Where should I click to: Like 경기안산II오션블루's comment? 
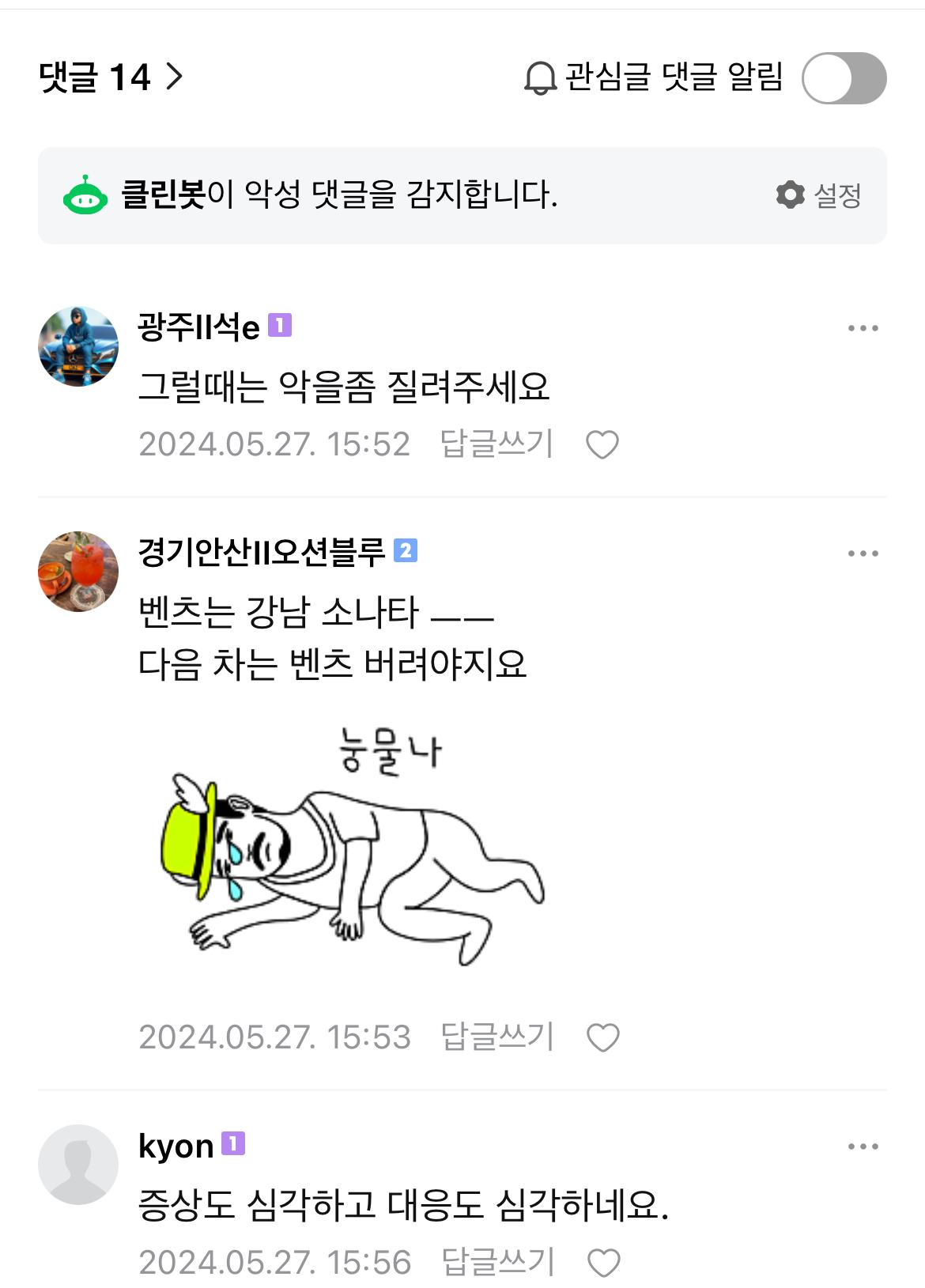(602, 1037)
